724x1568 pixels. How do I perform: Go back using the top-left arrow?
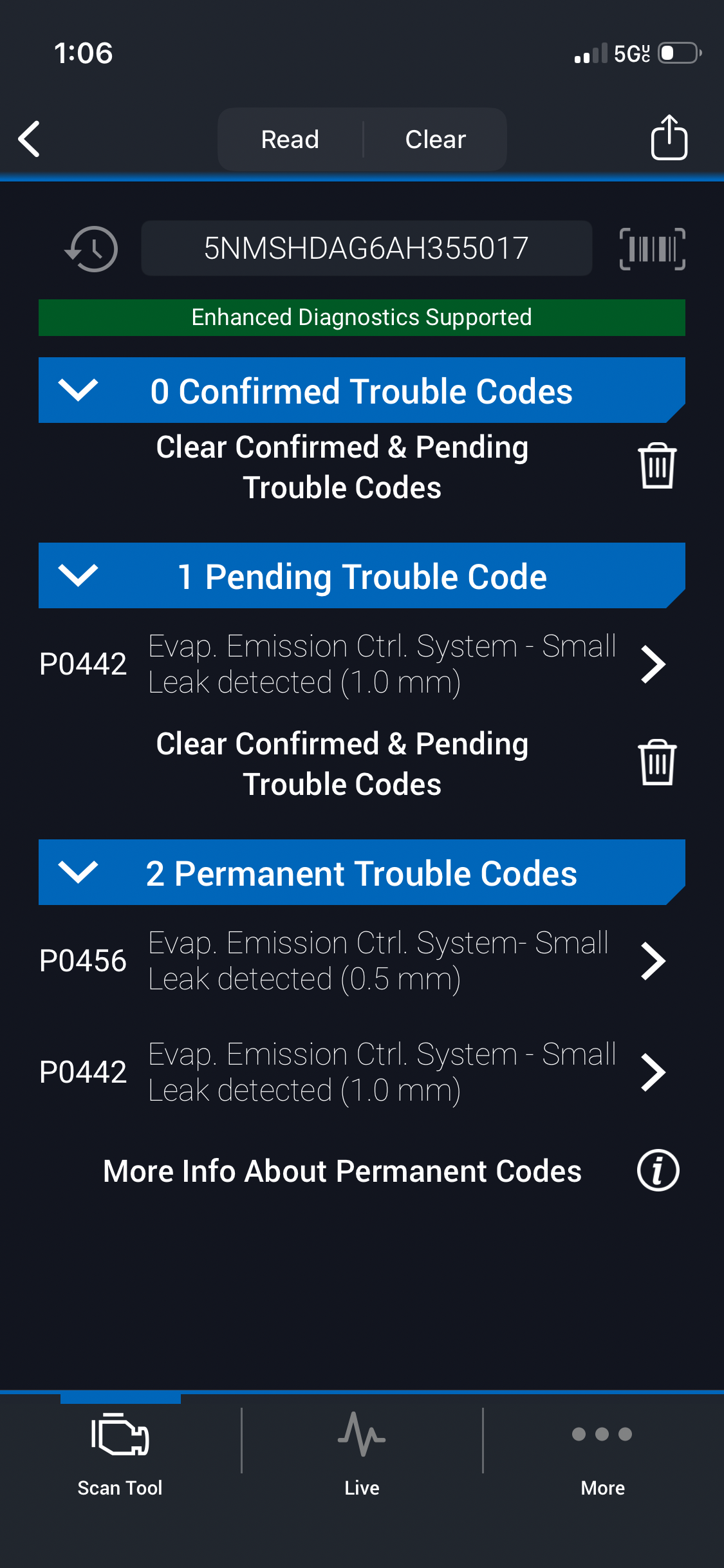point(30,138)
